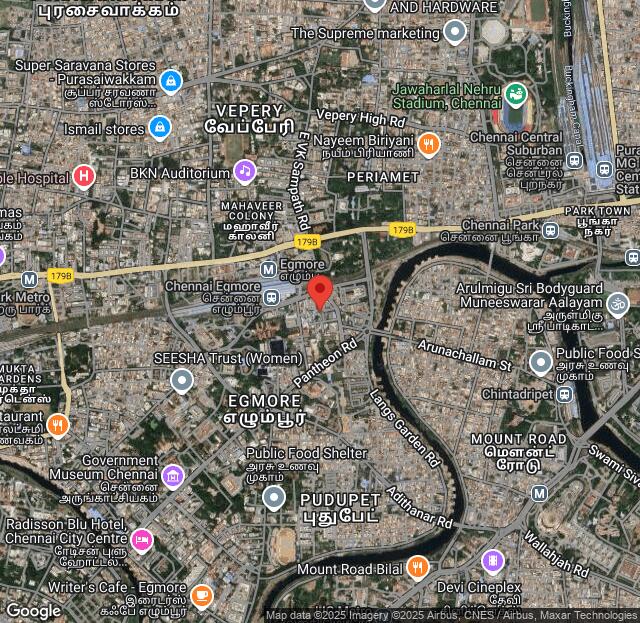Tap the Ismail stores shopping marker
Viewport: 640px width, 623px height.
coord(159,128)
